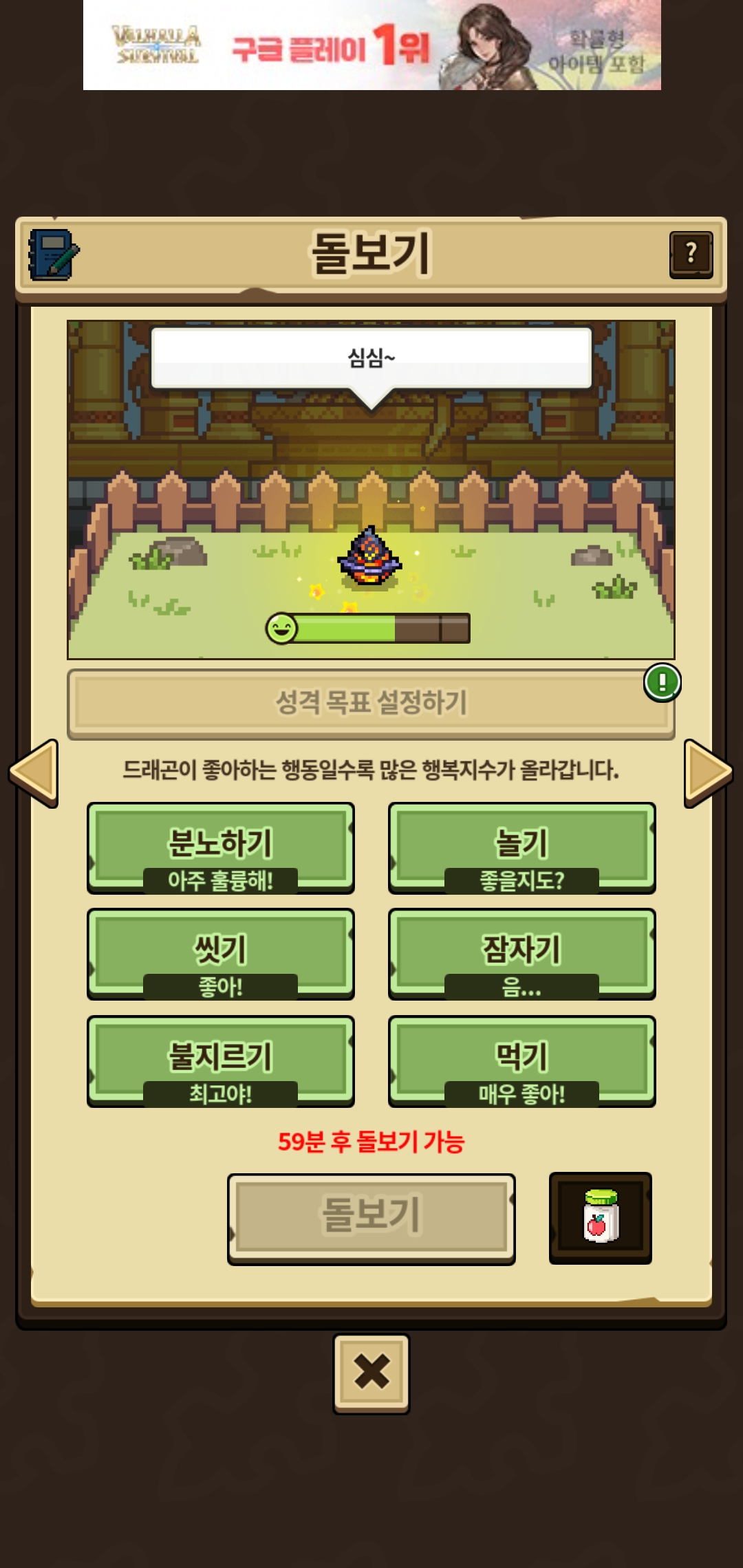The image size is (743, 1568).
Task: Go to previous dragon with left arrow
Action: tap(33, 773)
